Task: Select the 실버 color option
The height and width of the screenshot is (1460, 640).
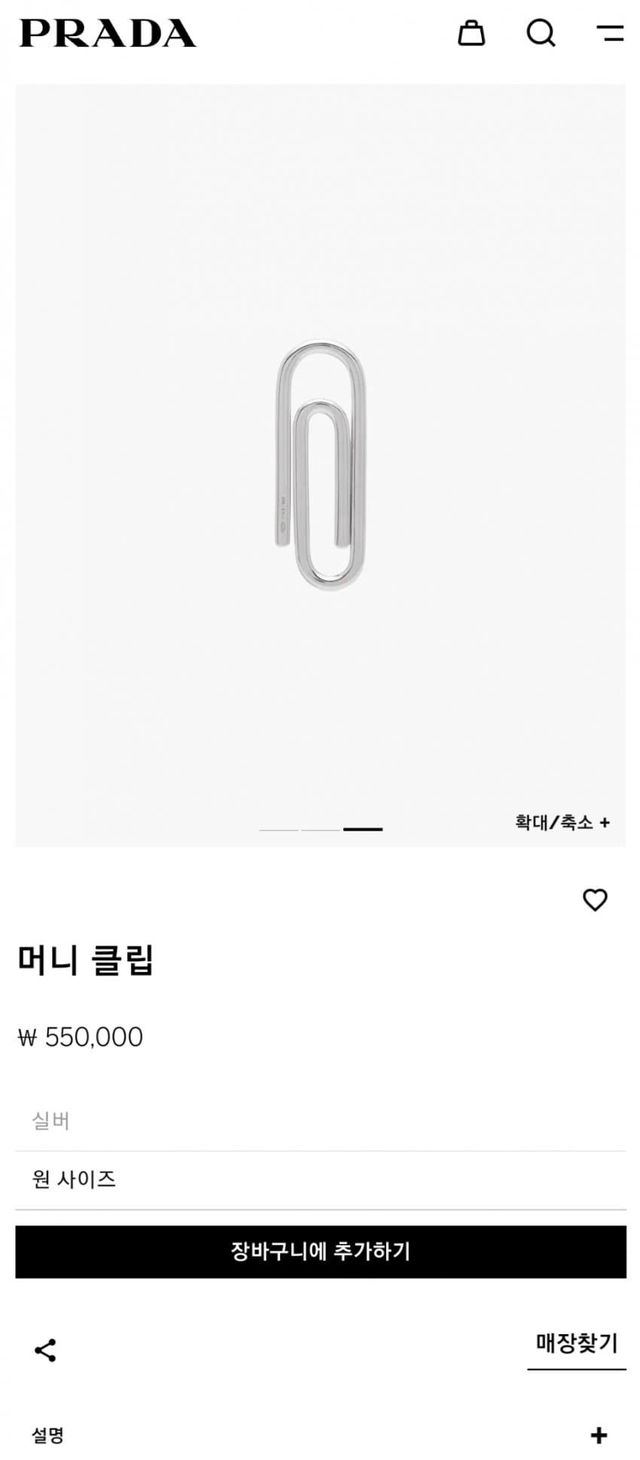Action: 320,1121
